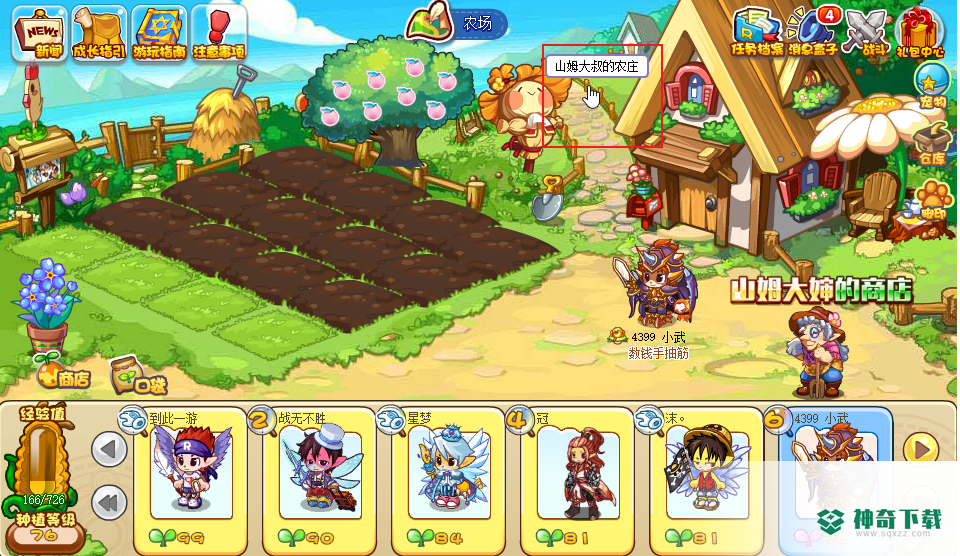Open the 宠物 pets menu
The width and height of the screenshot is (960, 556).
[x=932, y=85]
